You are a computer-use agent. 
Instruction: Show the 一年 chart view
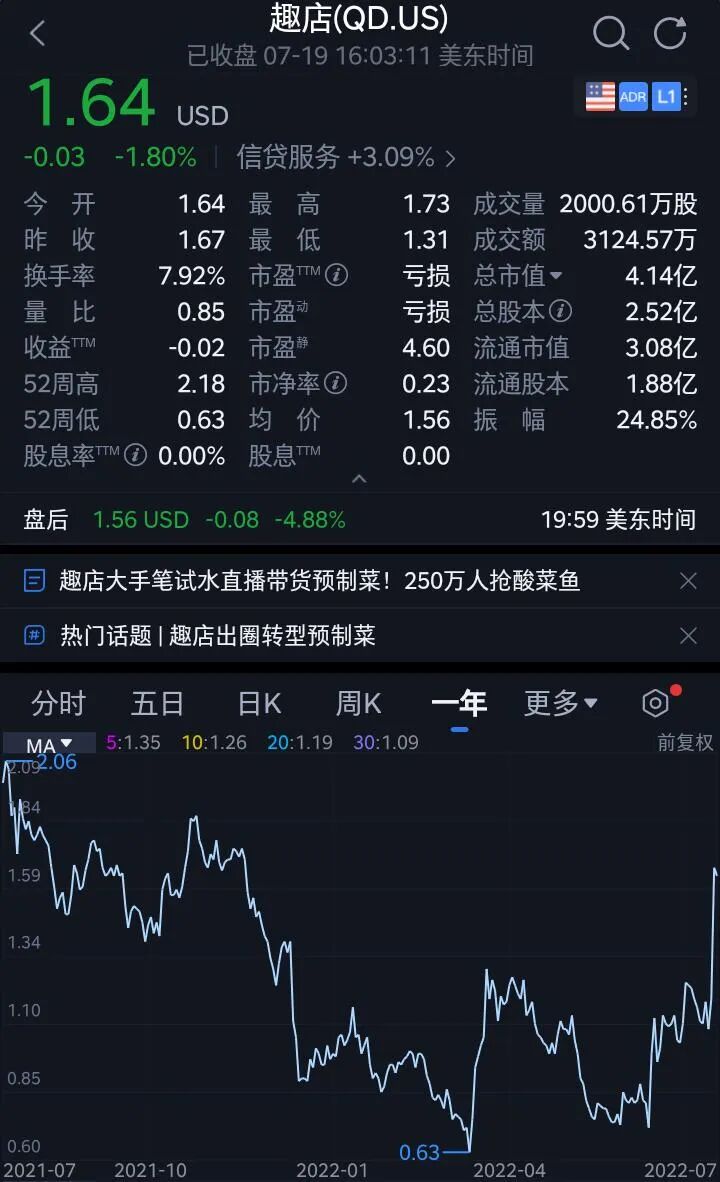pos(459,704)
